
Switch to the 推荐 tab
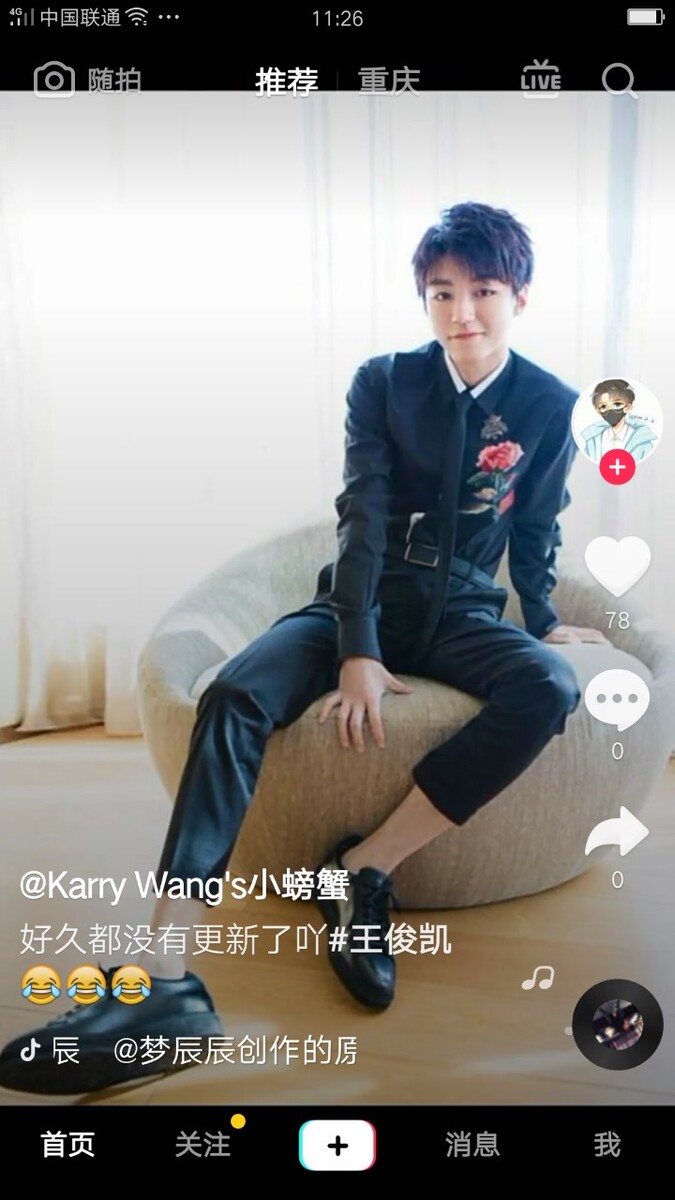286,81
